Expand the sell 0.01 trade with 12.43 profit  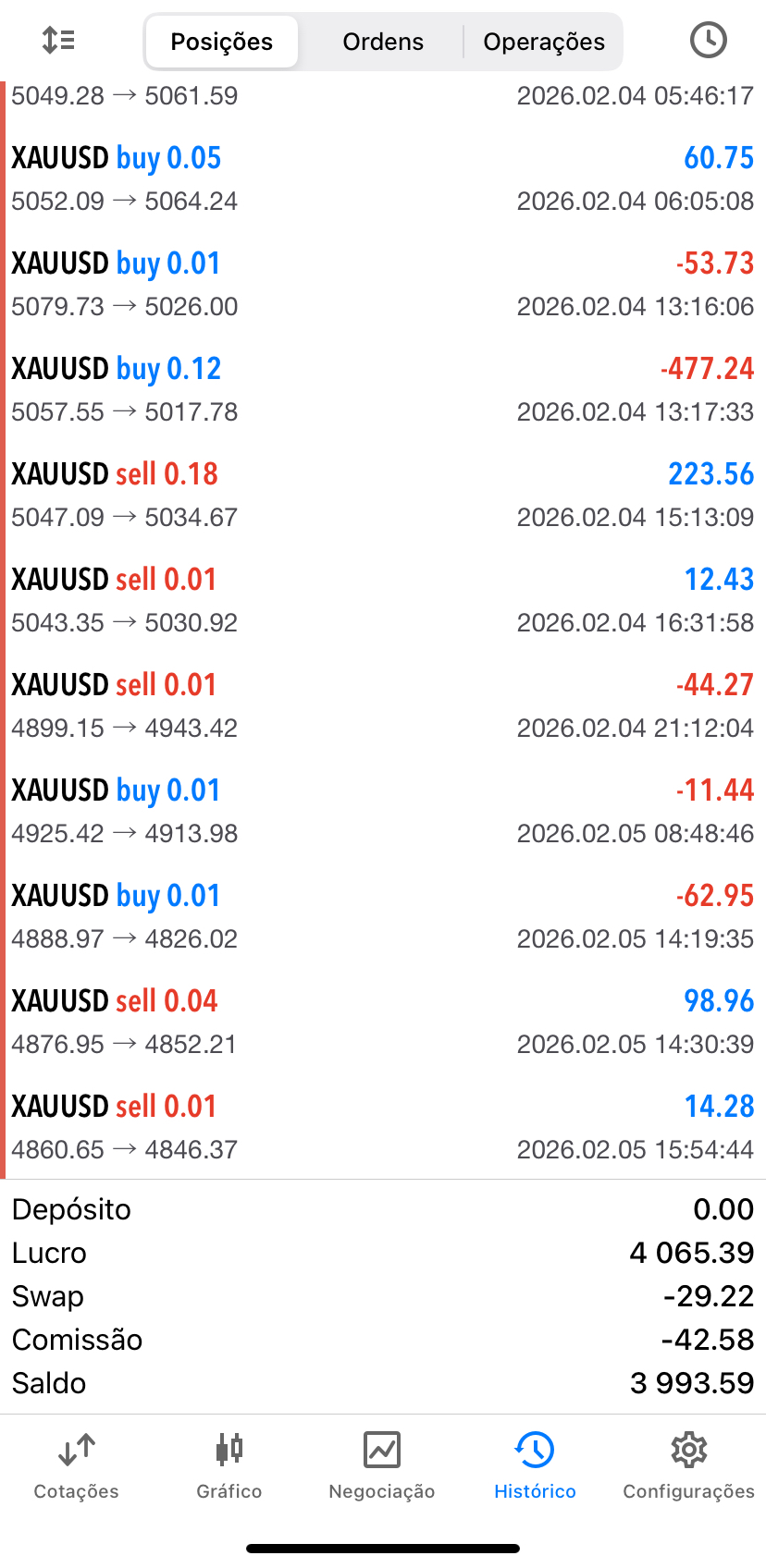tap(383, 600)
